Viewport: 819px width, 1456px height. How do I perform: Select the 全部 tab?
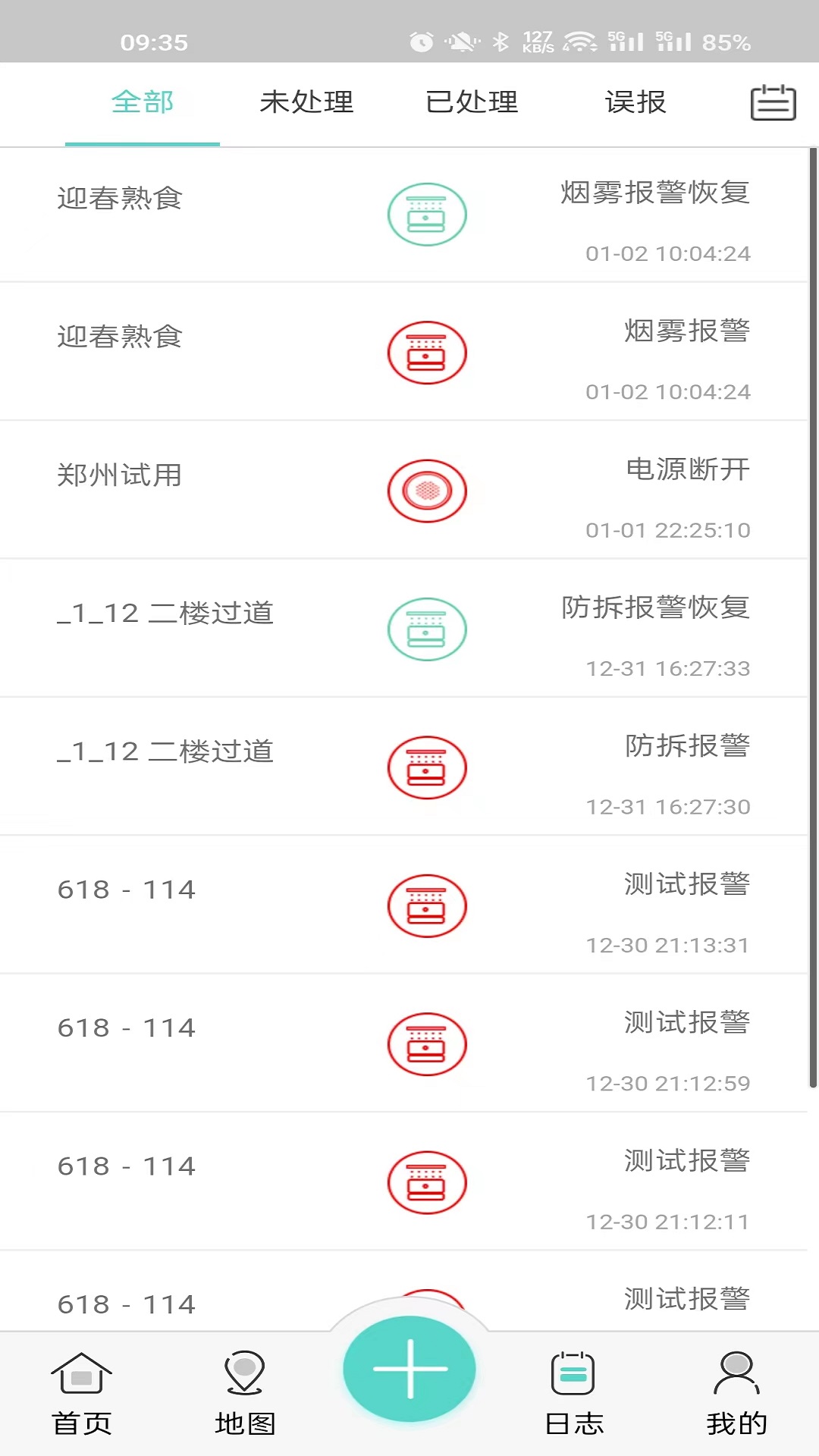pos(143,102)
